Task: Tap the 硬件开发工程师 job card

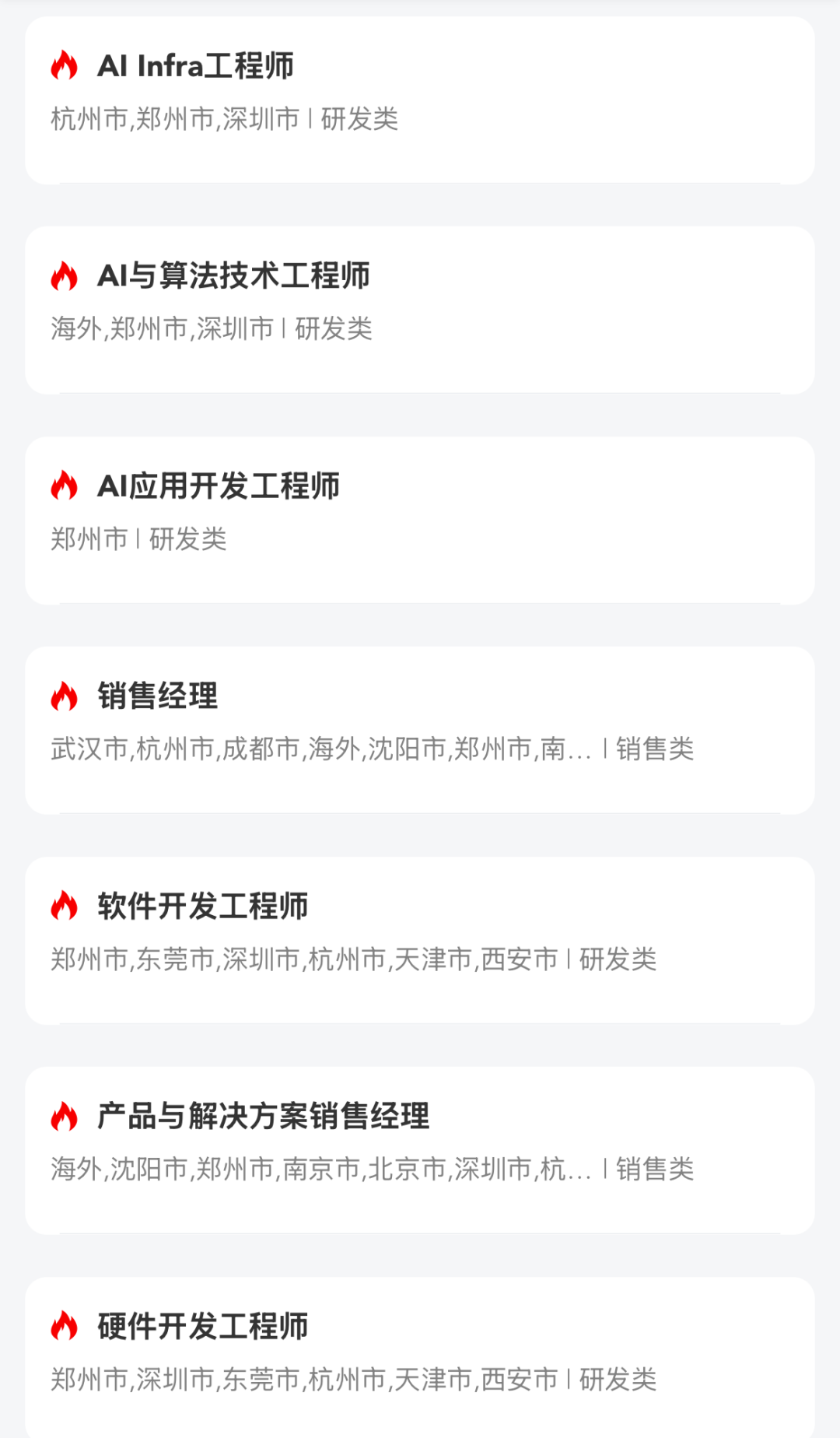Action: pyautogui.click(x=420, y=1354)
